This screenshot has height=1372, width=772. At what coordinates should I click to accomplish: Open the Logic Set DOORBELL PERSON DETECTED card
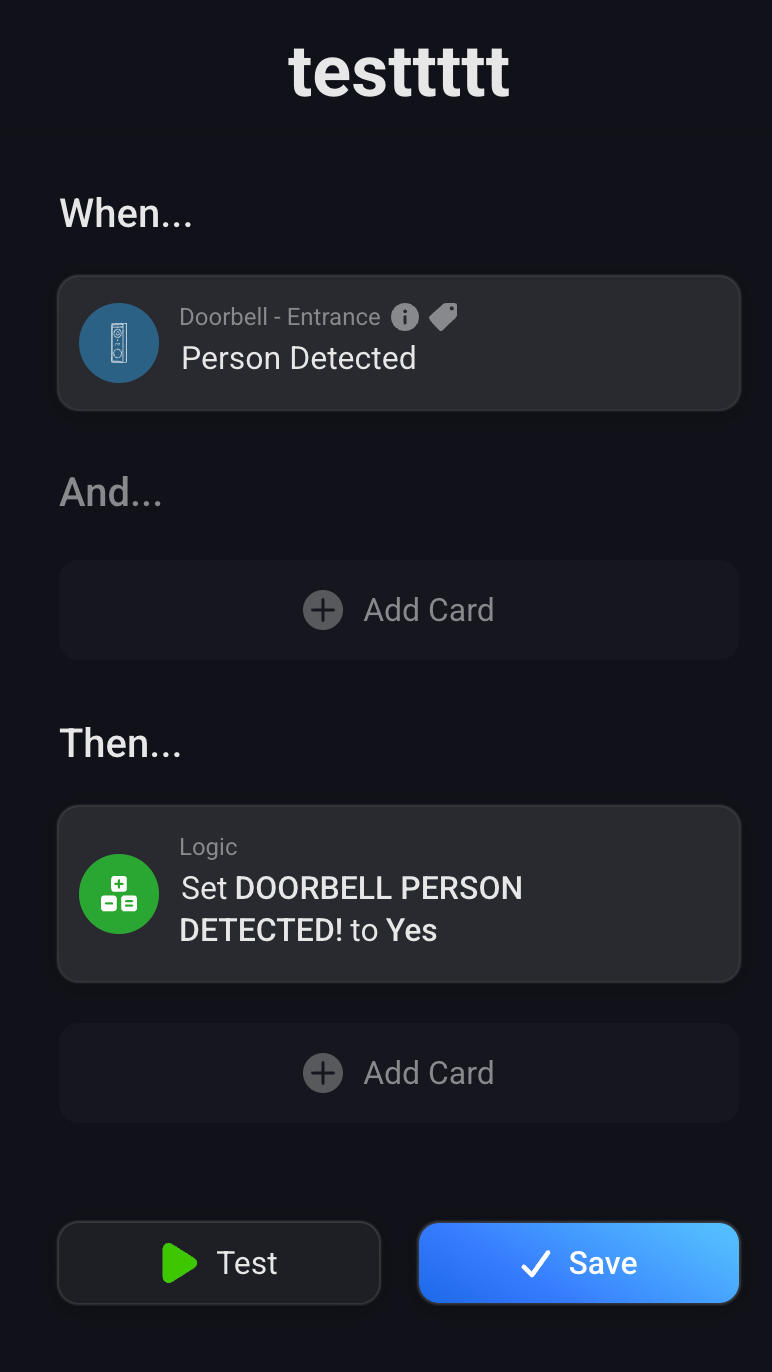(398, 894)
